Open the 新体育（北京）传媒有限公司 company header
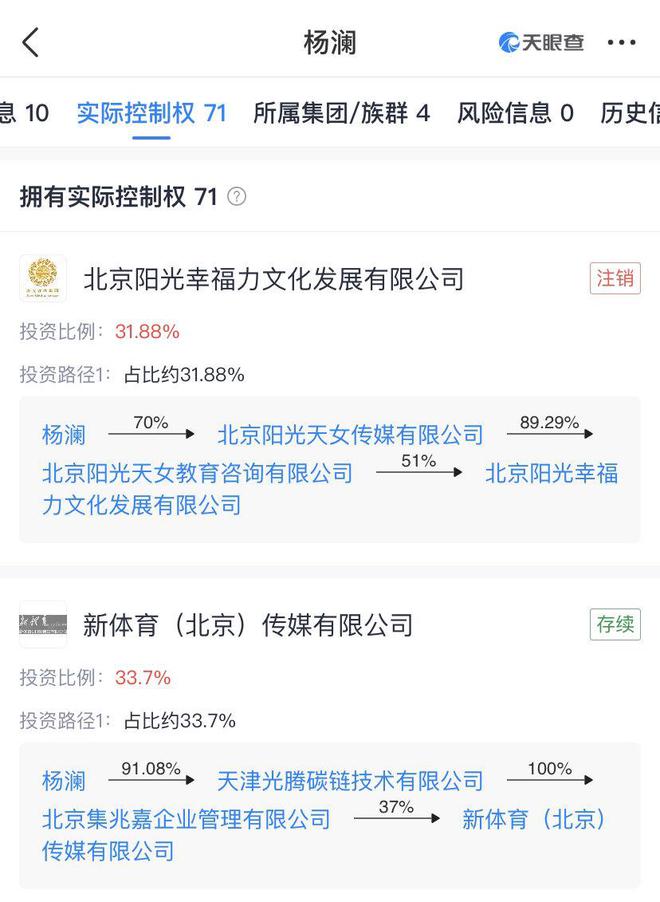660x902 pixels. 248,625
